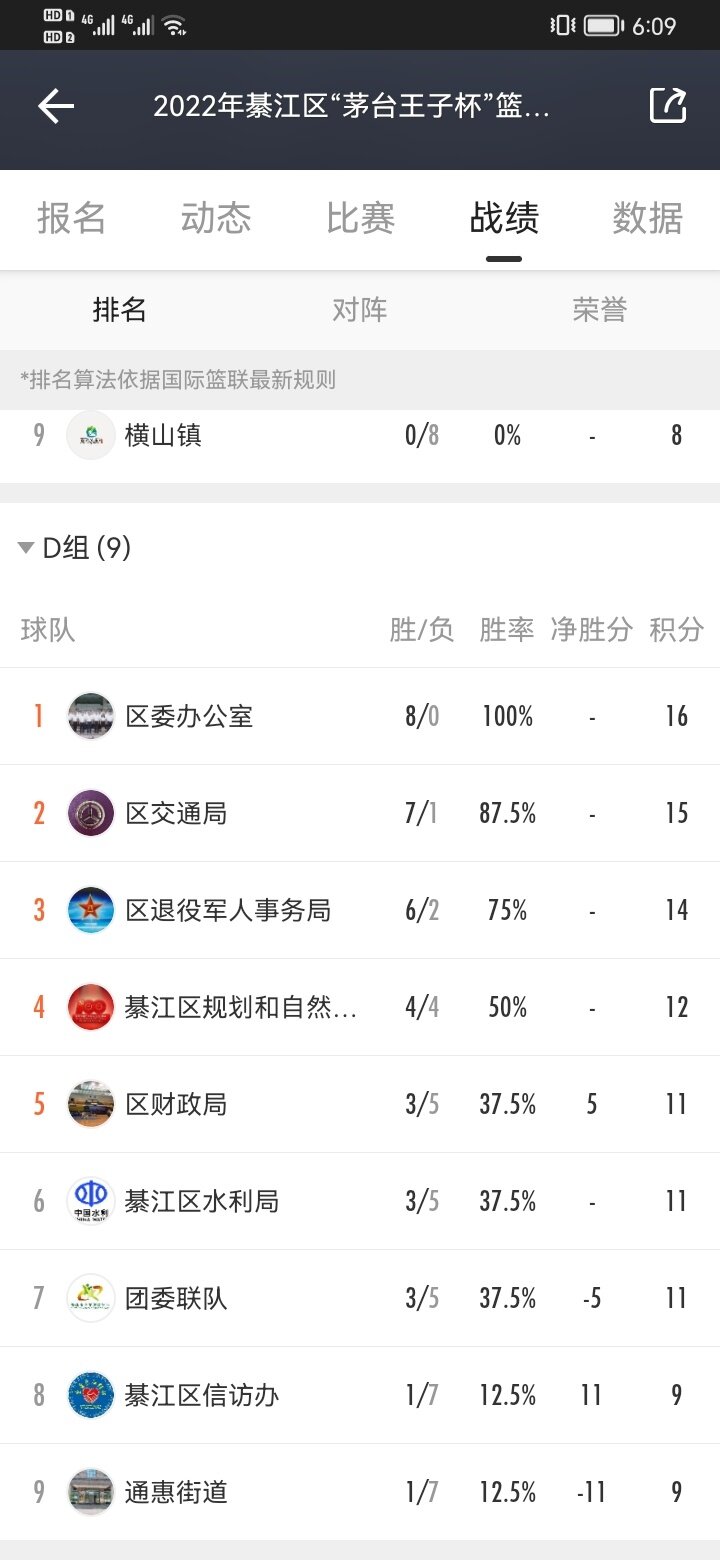The height and width of the screenshot is (1560, 720).
Task: Select the 对阵 sub-tab
Action: (x=360, y=310)
